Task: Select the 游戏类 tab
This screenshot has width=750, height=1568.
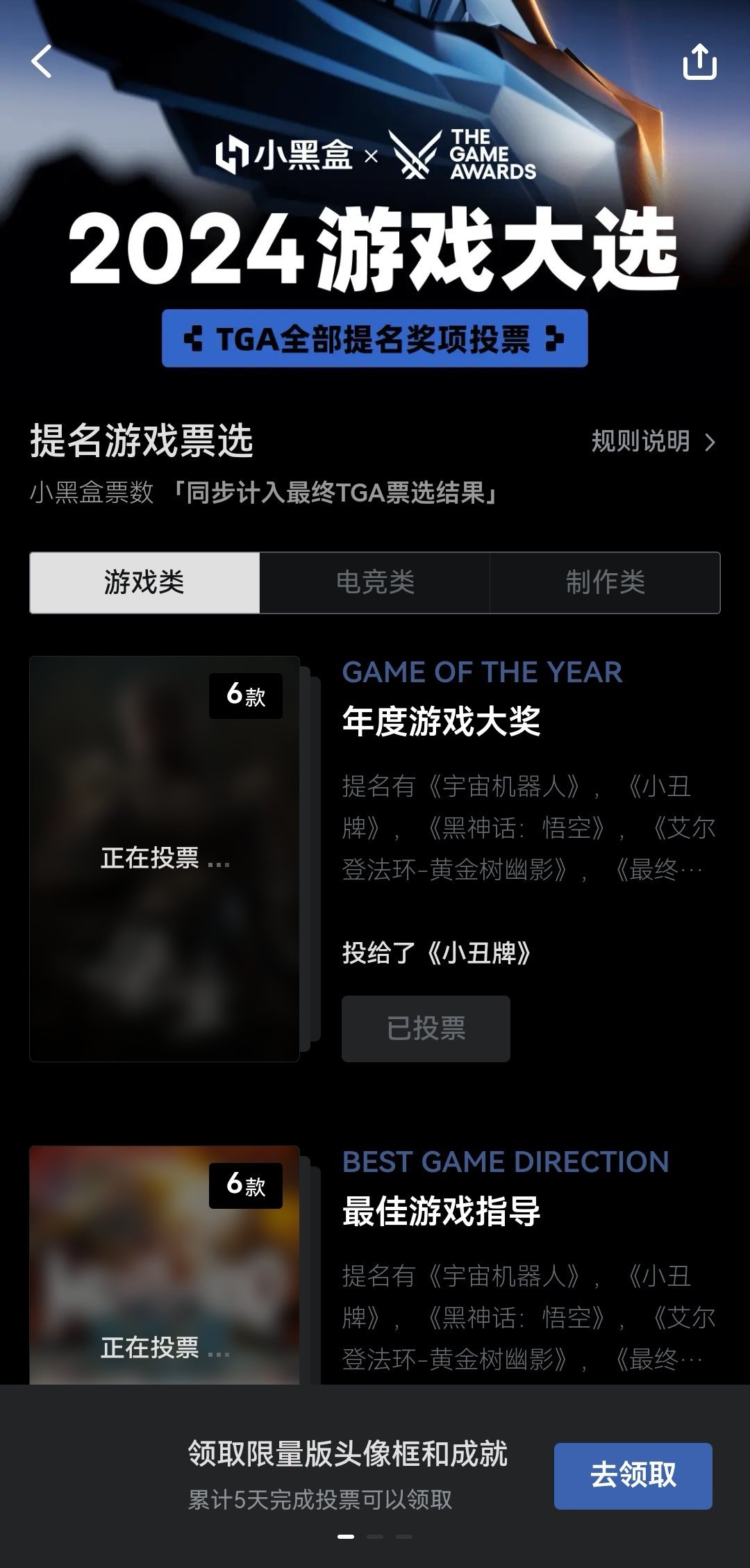Action: 144,582
